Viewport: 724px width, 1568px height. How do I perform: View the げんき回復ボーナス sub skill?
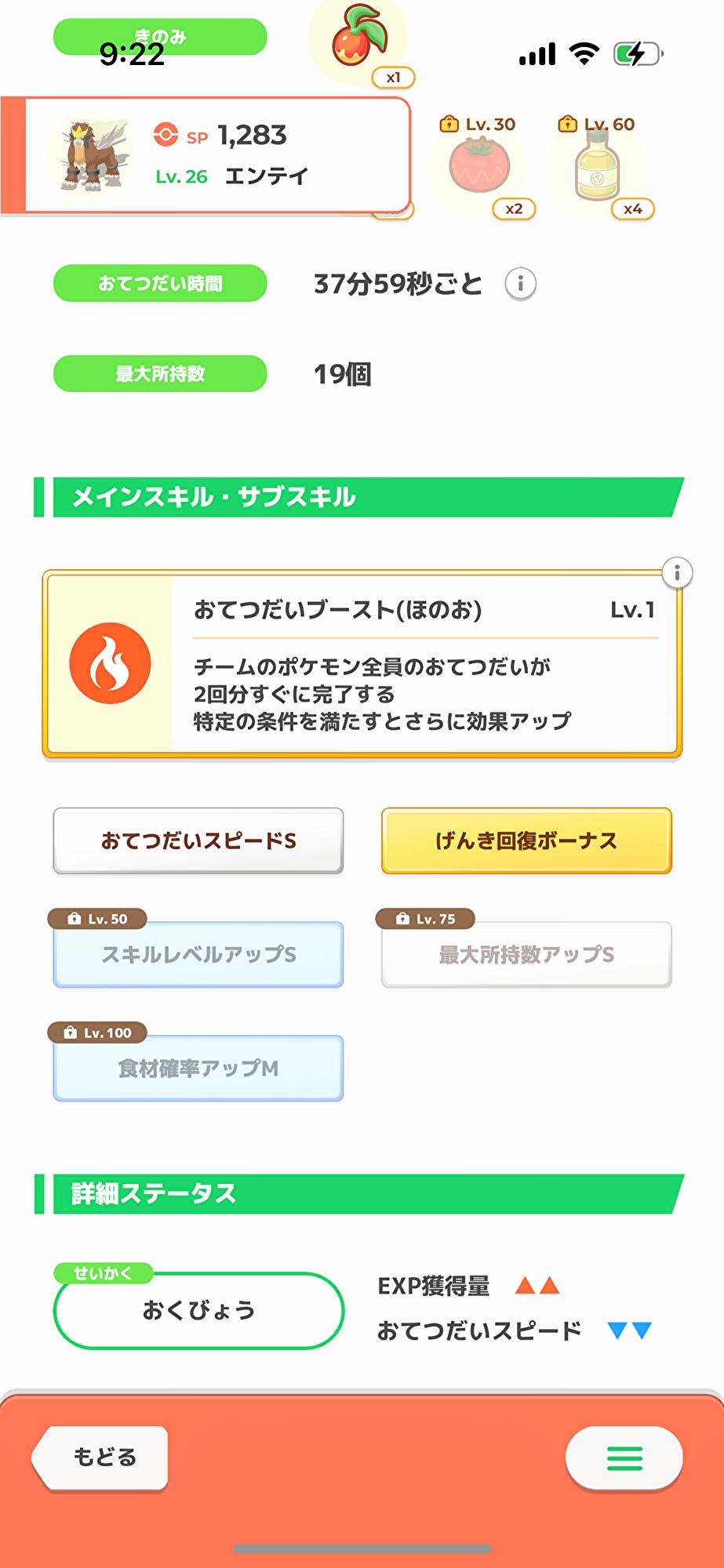coord(526,840)
